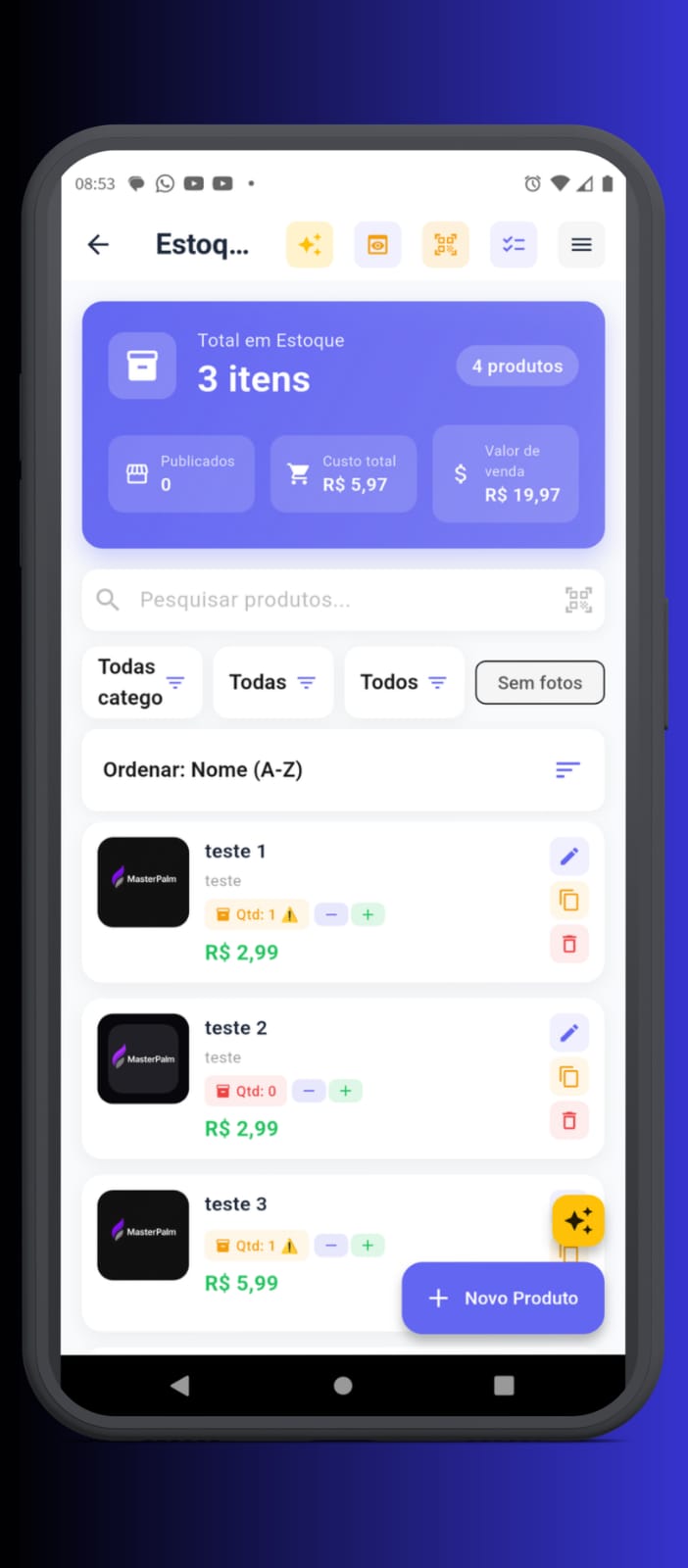Image resolution: width=688 pixels, height=1568 pixels.
Task: Decrease quantity of teste 2
Action: coord(309,1091)
